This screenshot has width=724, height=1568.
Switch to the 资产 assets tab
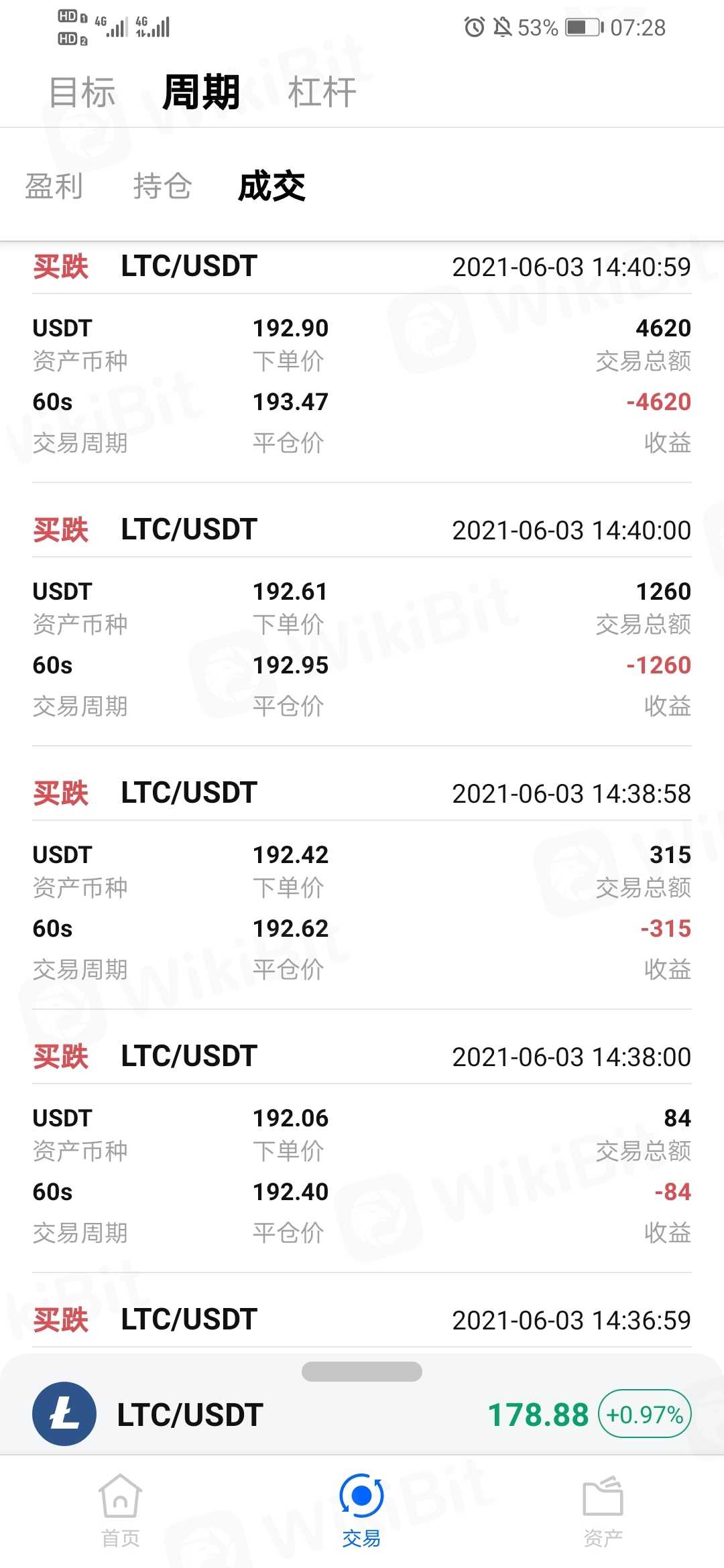603,1510
